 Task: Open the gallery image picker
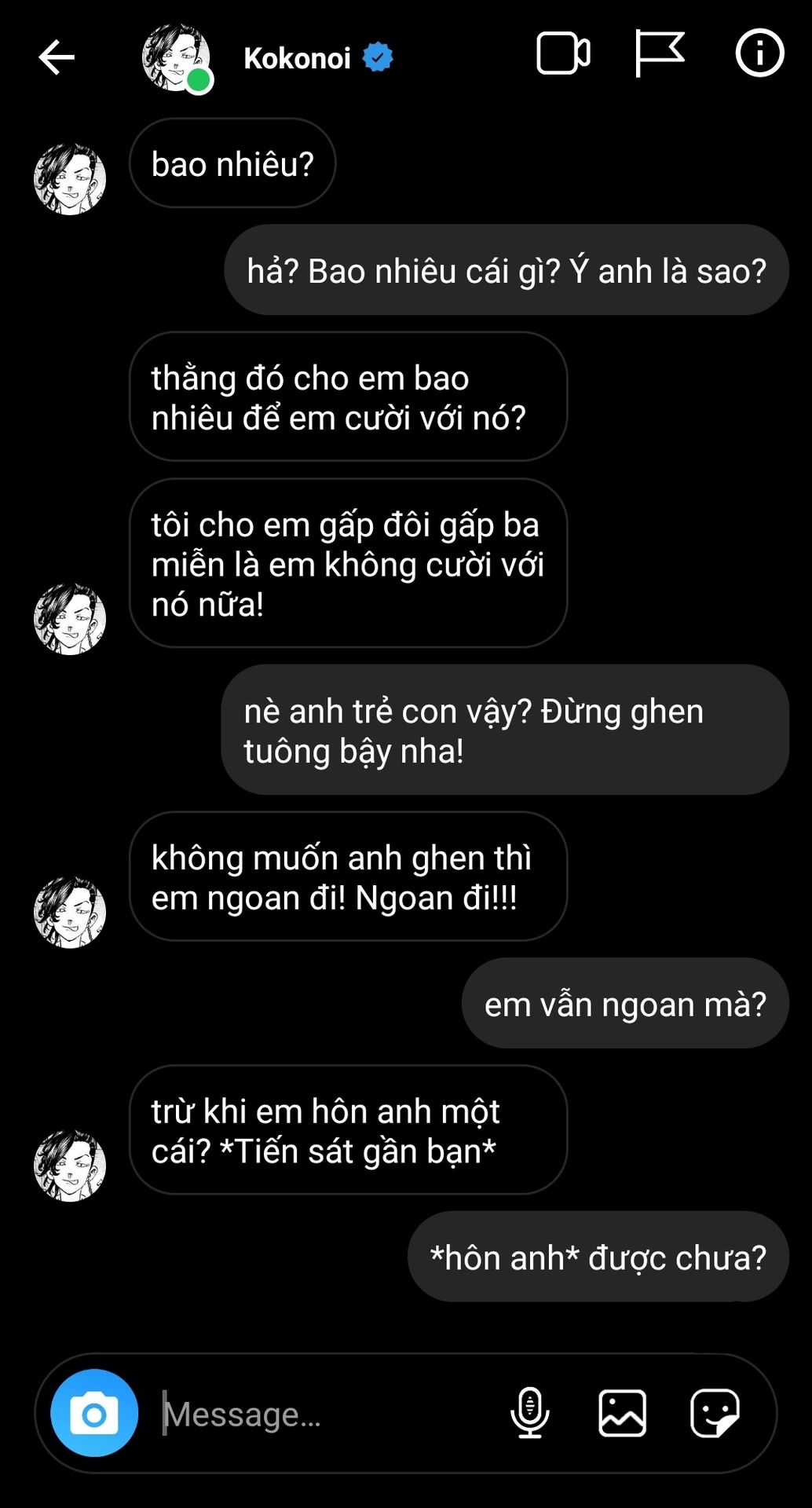[622, 1413]
